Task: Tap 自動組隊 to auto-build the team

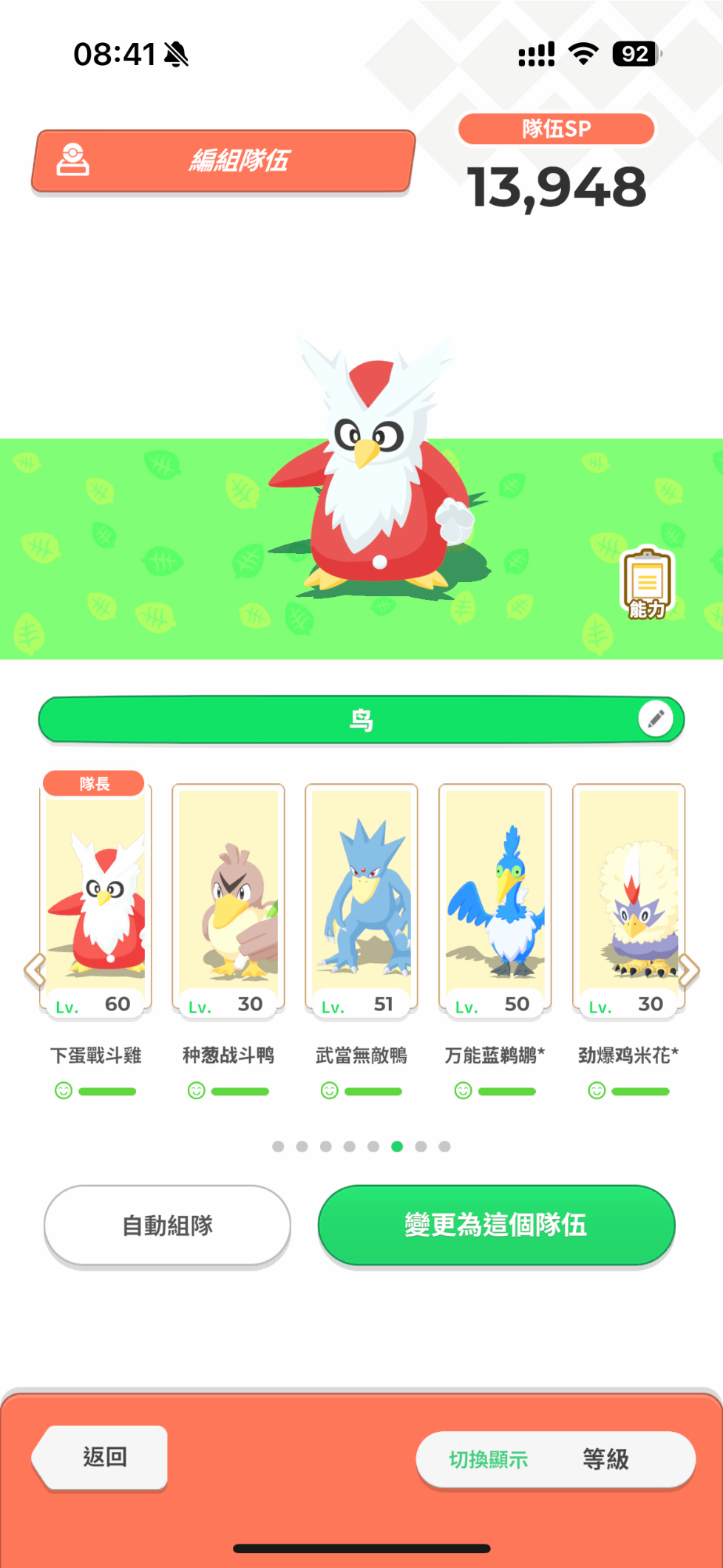Action: (167, 1226)
